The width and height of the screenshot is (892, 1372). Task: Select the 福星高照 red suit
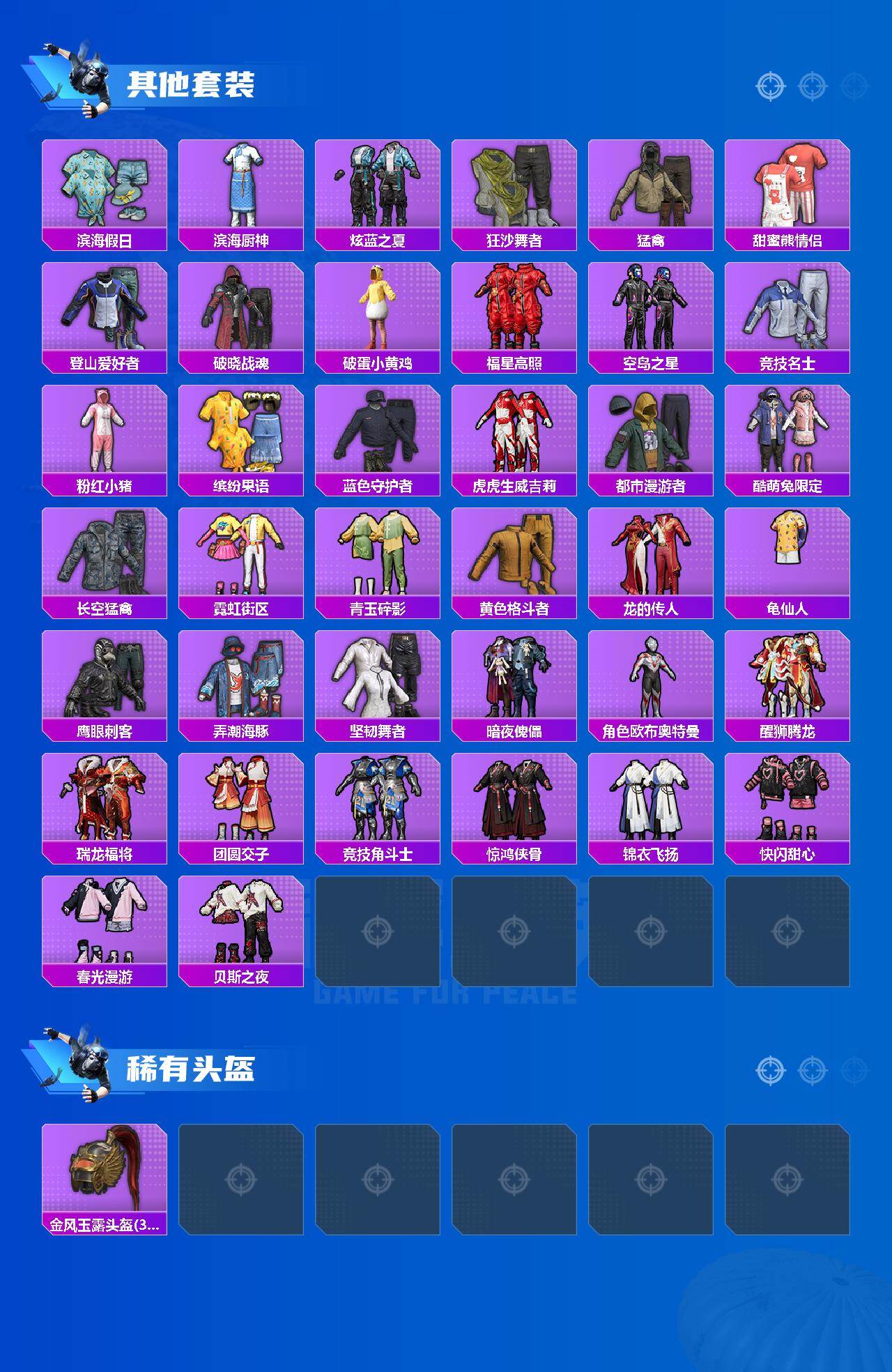[514, 307]
